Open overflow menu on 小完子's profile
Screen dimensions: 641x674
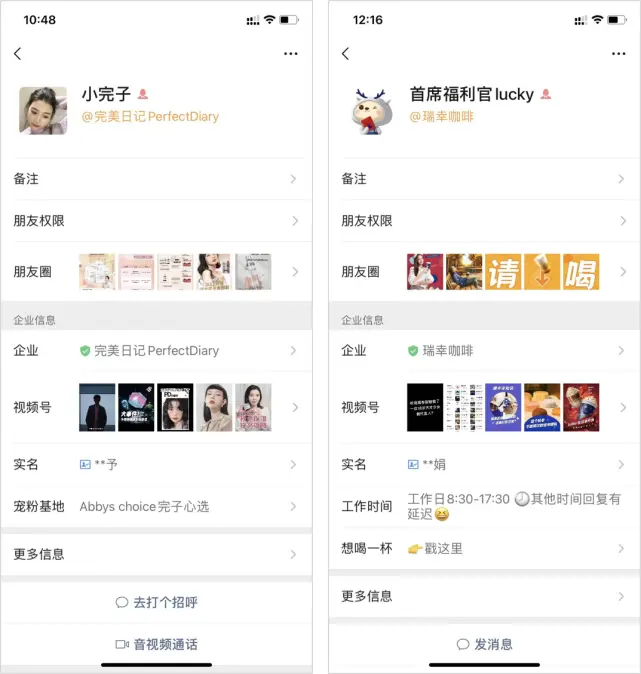(290, 54)
